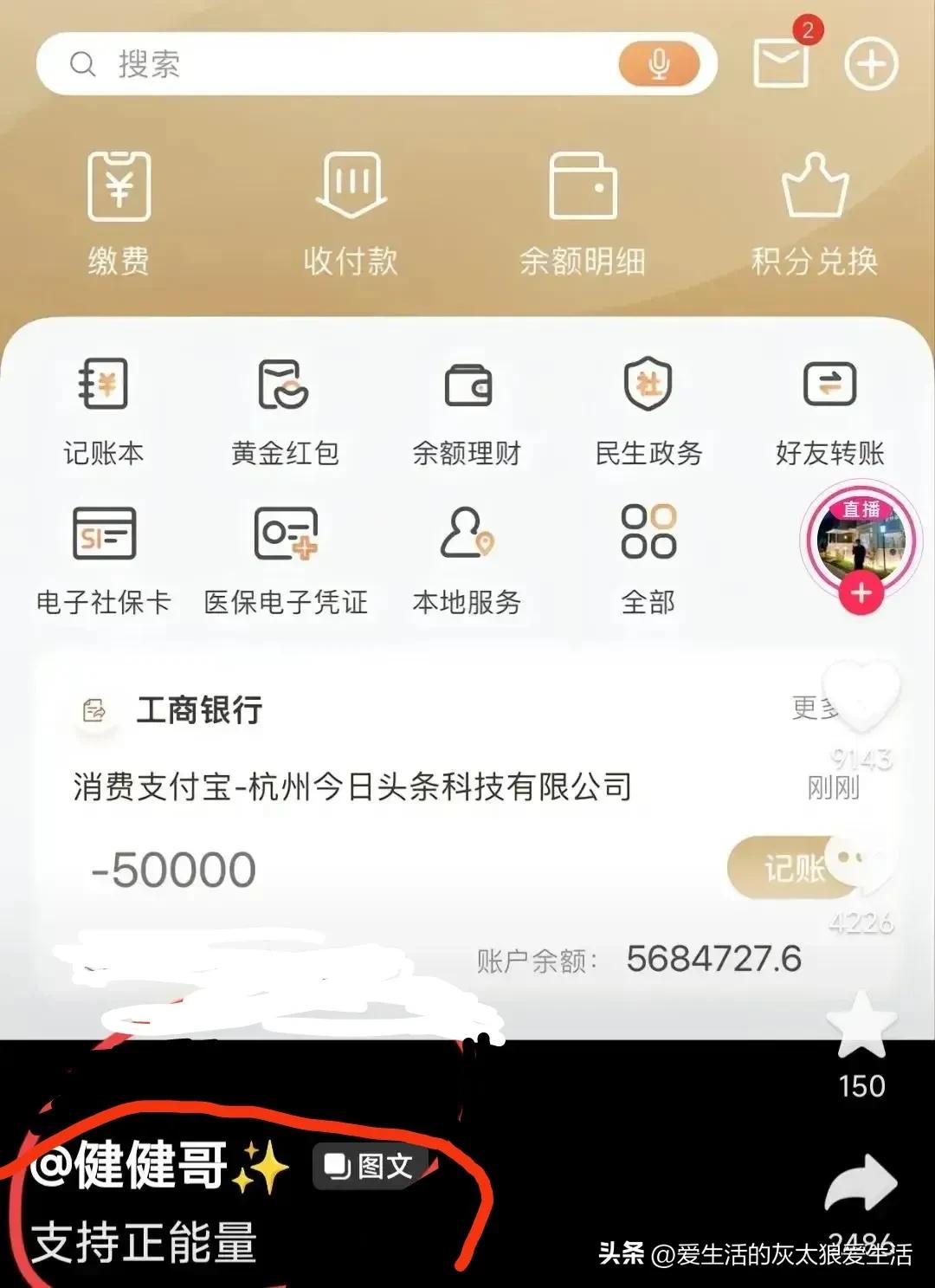Tap the search input field
Viewport: 935px width, 1288px height.
(346, 63)
